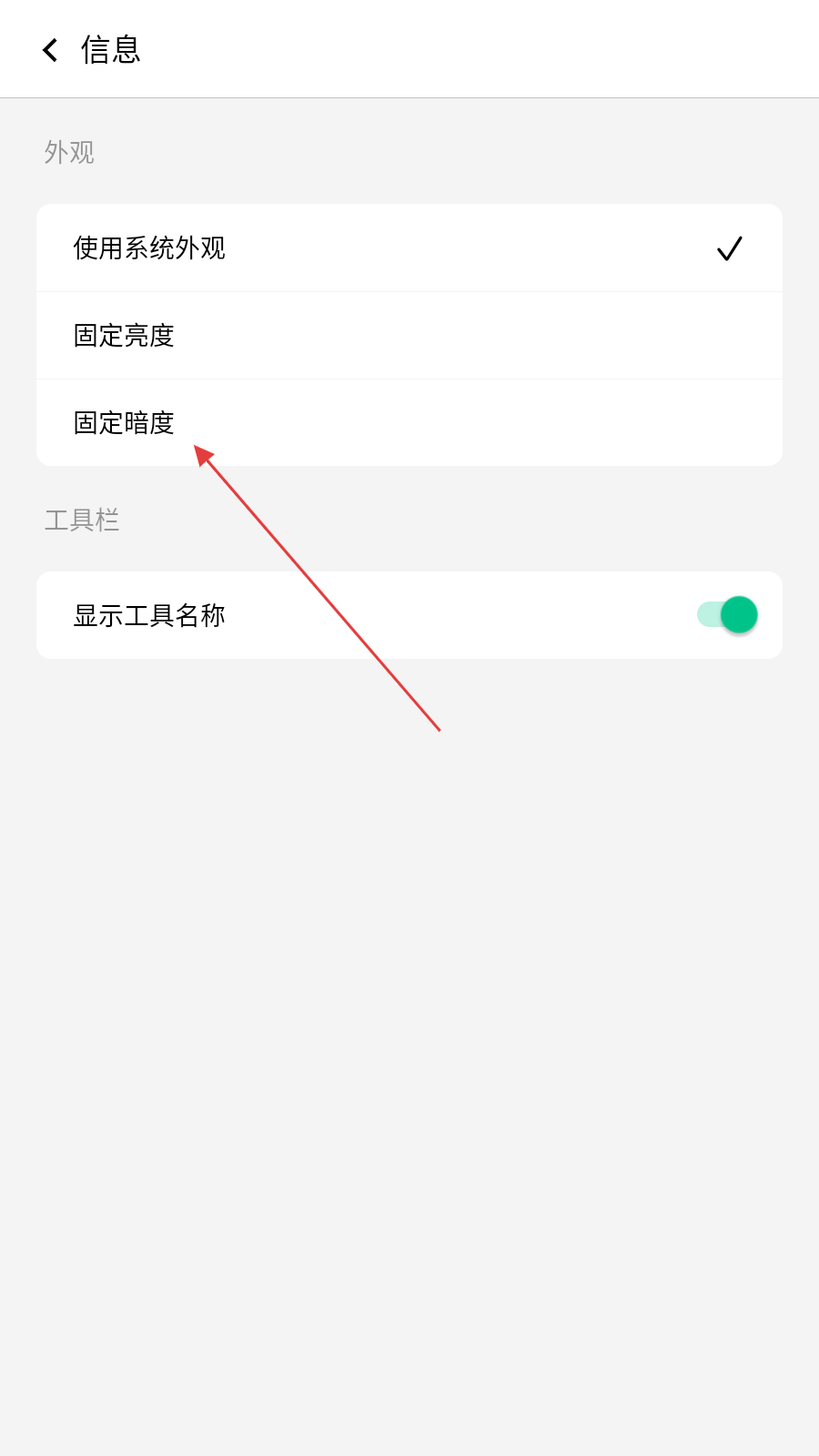Choose the 固定暗度 option
This screenshot has height=1456, width=819.
click(408, 423)
